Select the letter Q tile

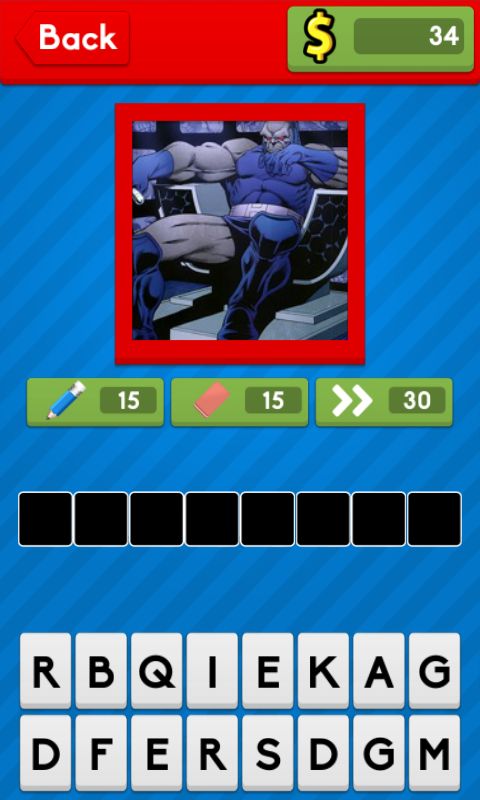click(157, 671)
